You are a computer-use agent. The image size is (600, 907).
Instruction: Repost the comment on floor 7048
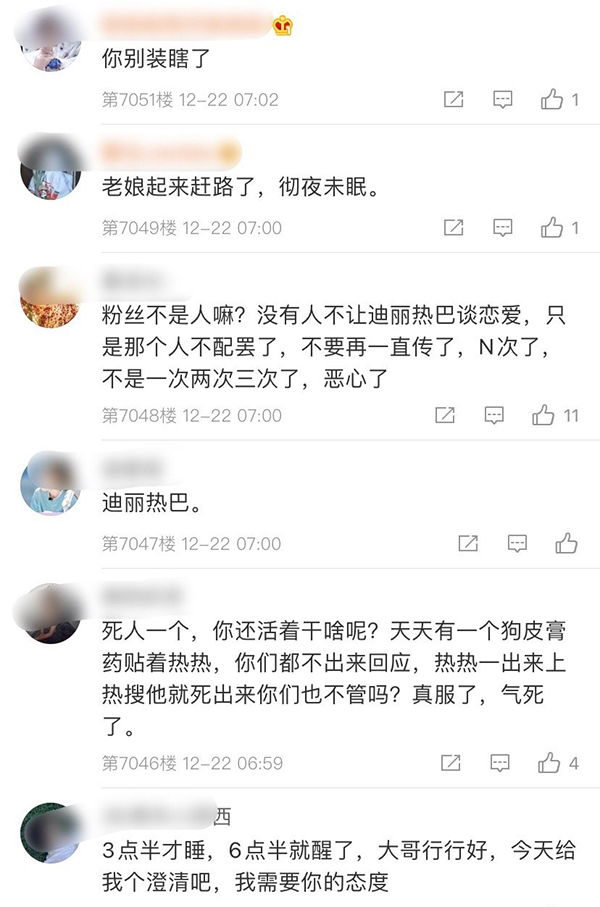pos(445,414)
